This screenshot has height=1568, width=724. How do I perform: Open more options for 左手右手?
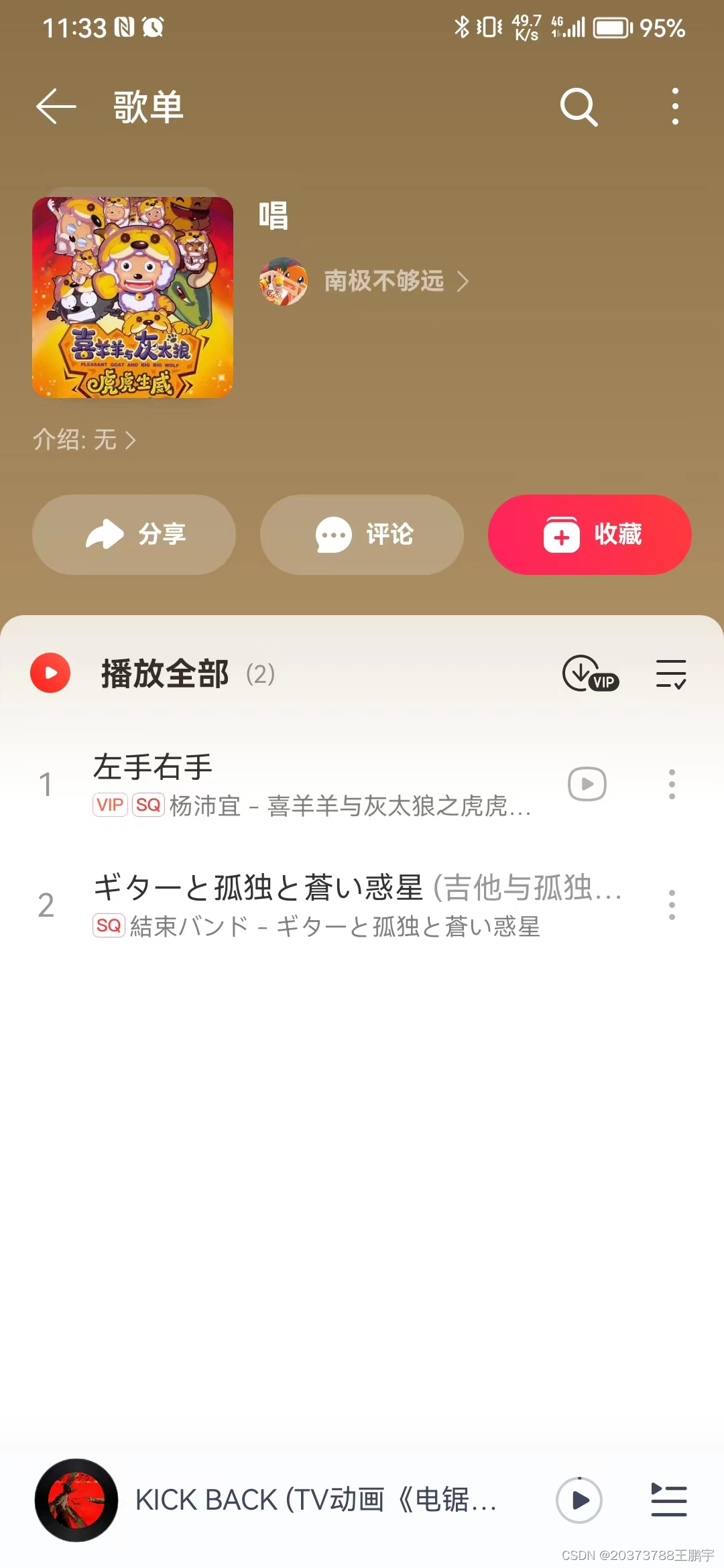pyautogui.click(x=672, y=784)
